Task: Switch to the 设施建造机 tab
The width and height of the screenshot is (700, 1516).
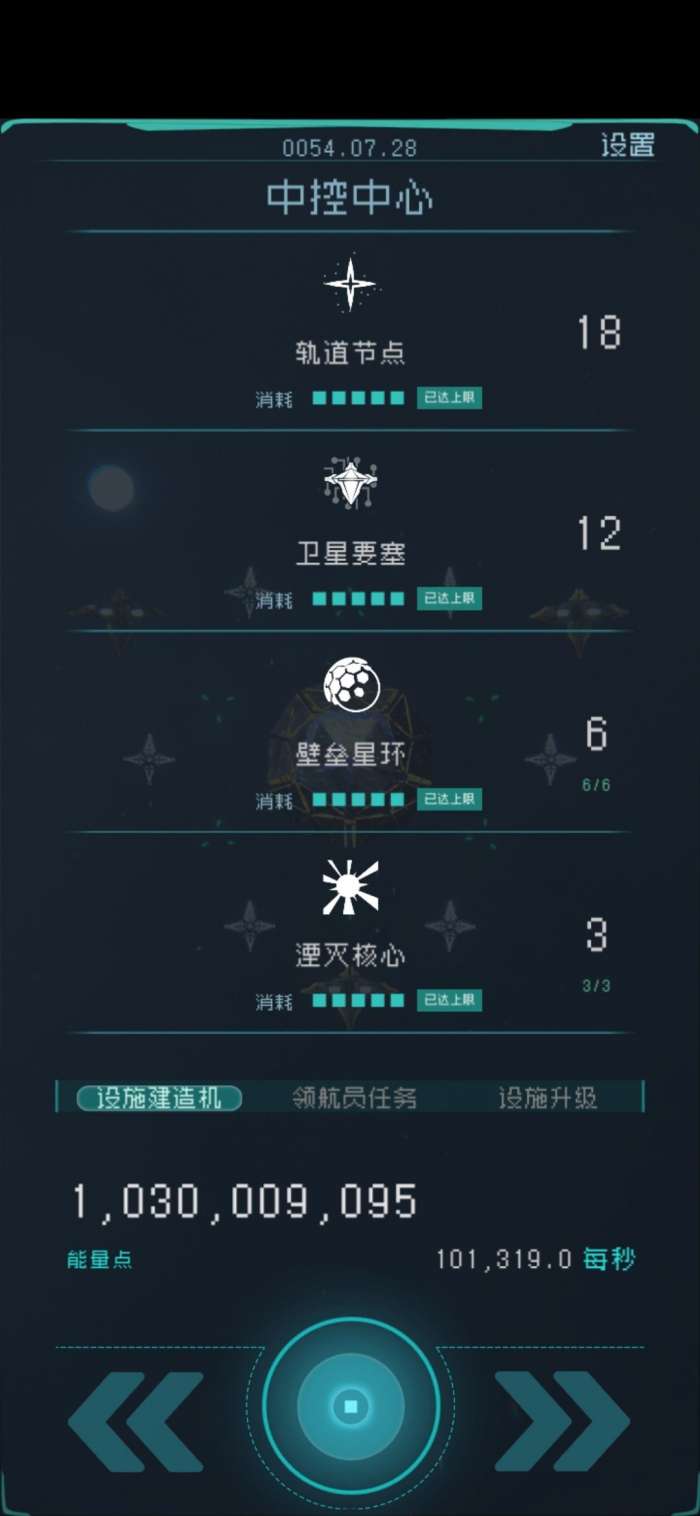Action: click(x=160, y=1098)
